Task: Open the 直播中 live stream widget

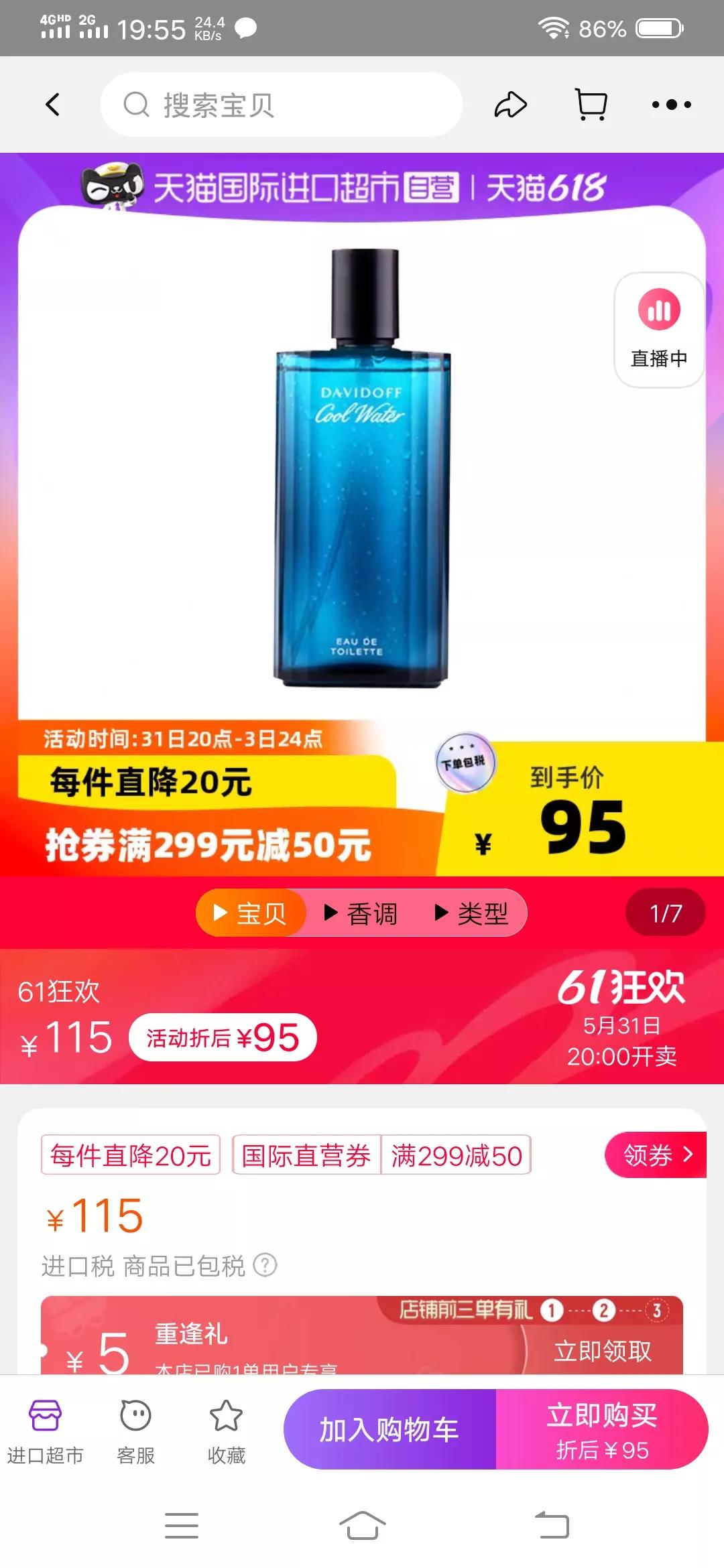Action: pos(659,326)
